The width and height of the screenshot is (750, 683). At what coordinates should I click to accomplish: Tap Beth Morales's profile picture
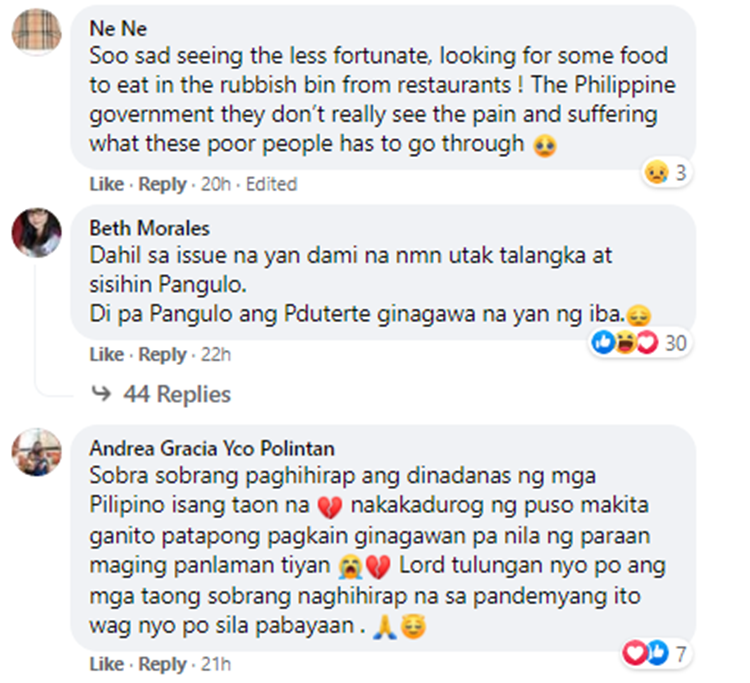[37, 233]
